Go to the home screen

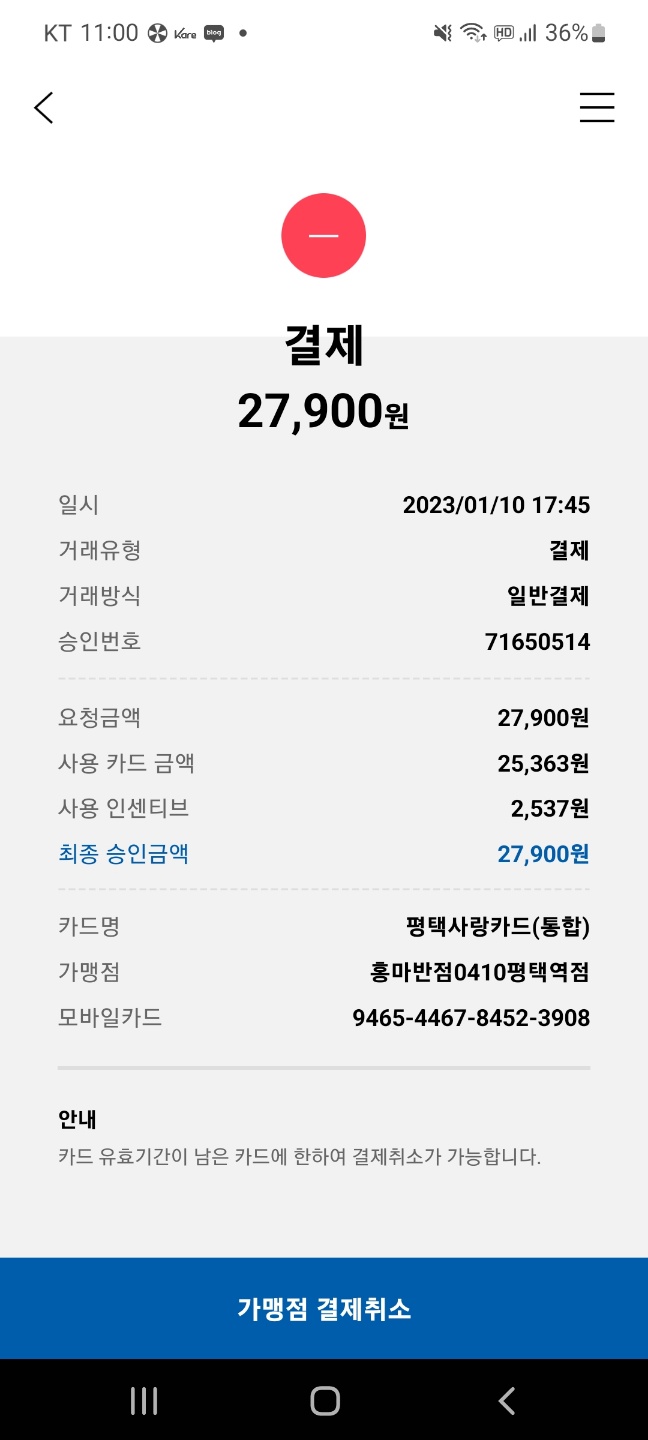click(x=324, y=1401)
